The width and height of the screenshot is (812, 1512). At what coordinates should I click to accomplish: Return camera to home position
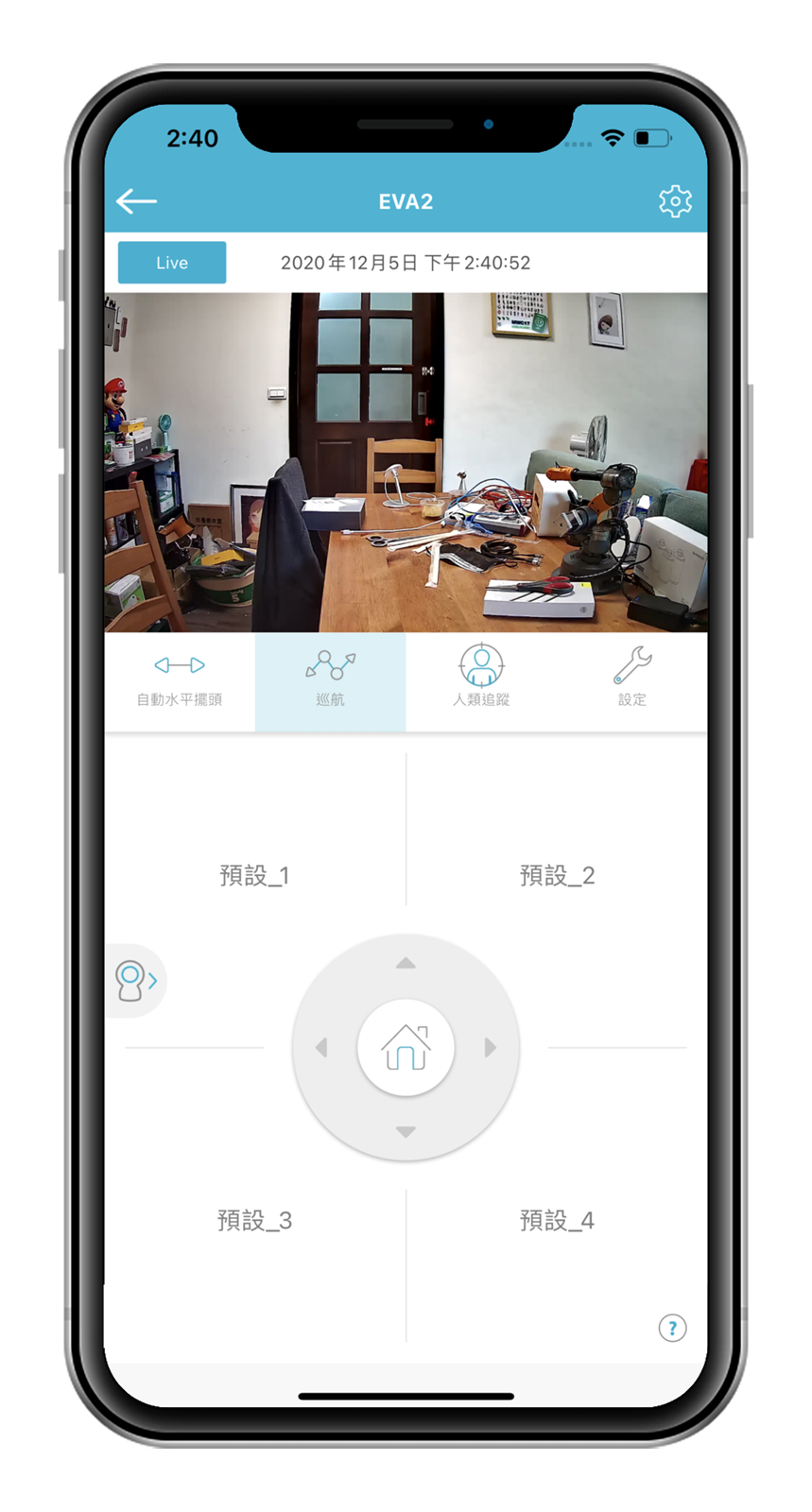point(406,1047)
